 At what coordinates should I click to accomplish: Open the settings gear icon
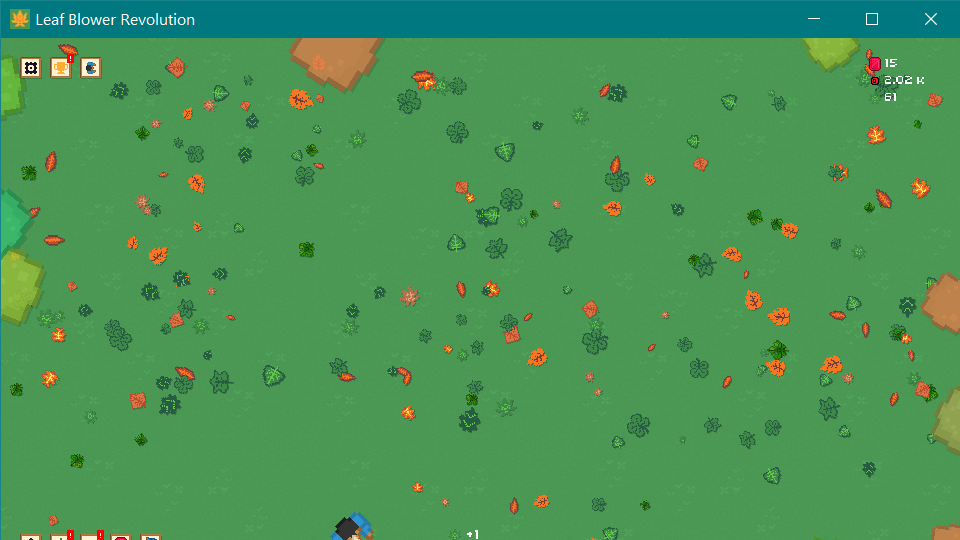click(31, 68)
